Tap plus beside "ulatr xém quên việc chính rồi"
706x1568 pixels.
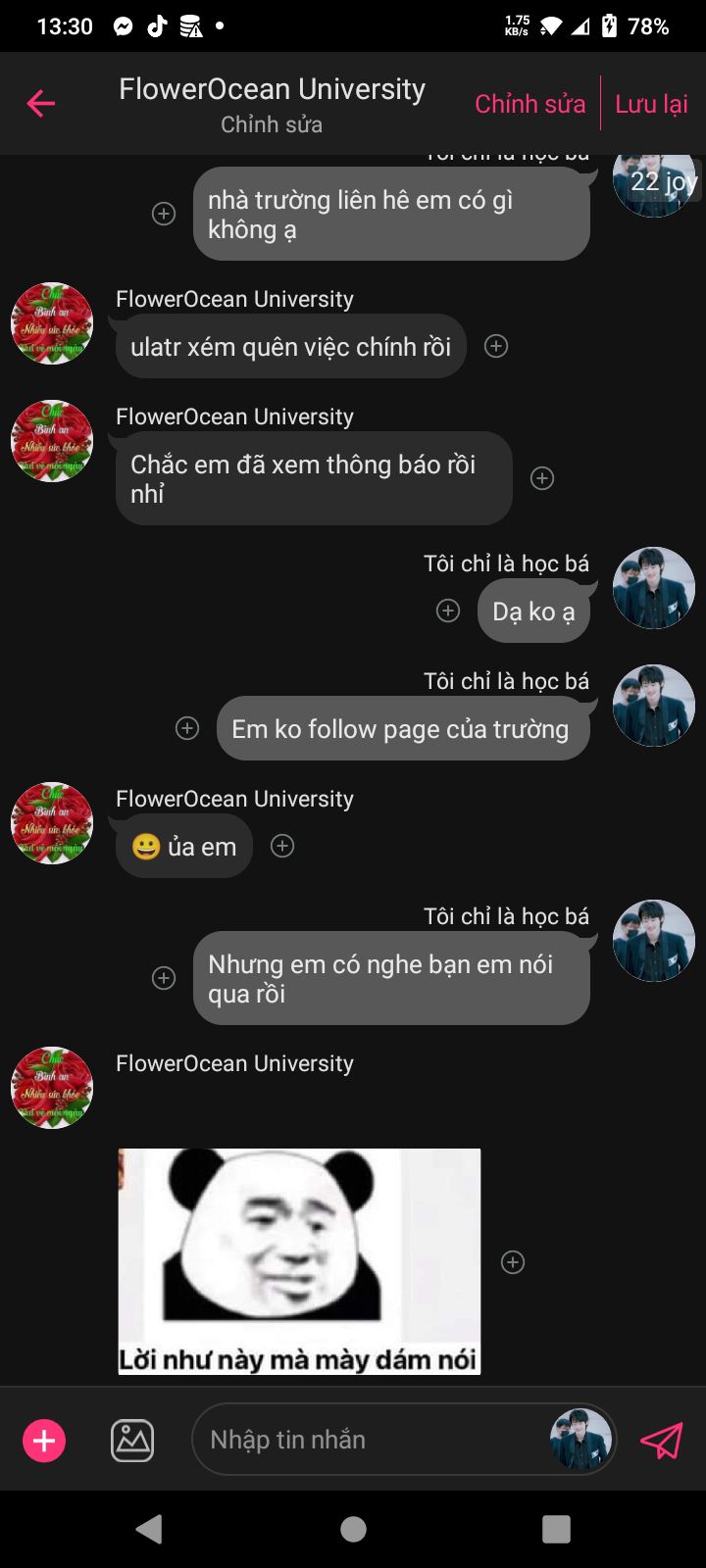(x=496, y=346)
